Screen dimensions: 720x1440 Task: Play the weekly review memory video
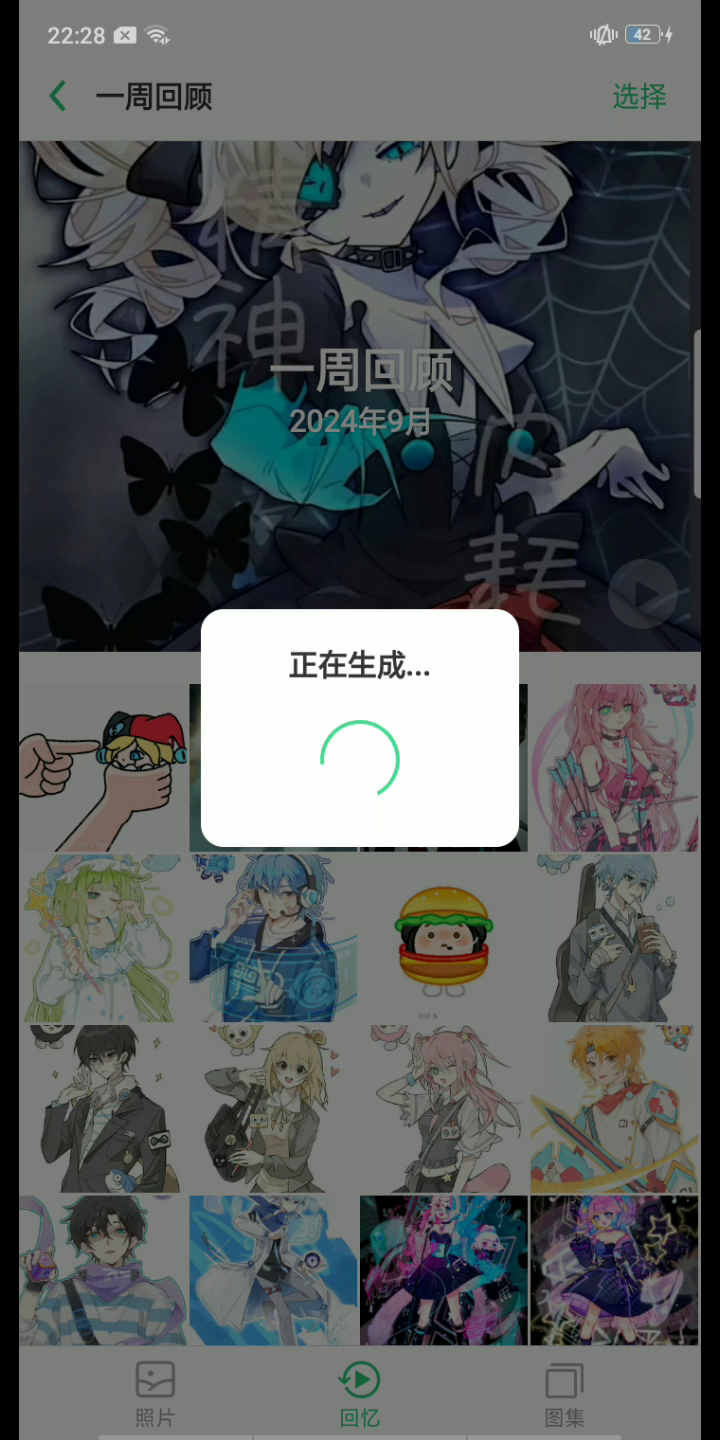click(642, 593)
